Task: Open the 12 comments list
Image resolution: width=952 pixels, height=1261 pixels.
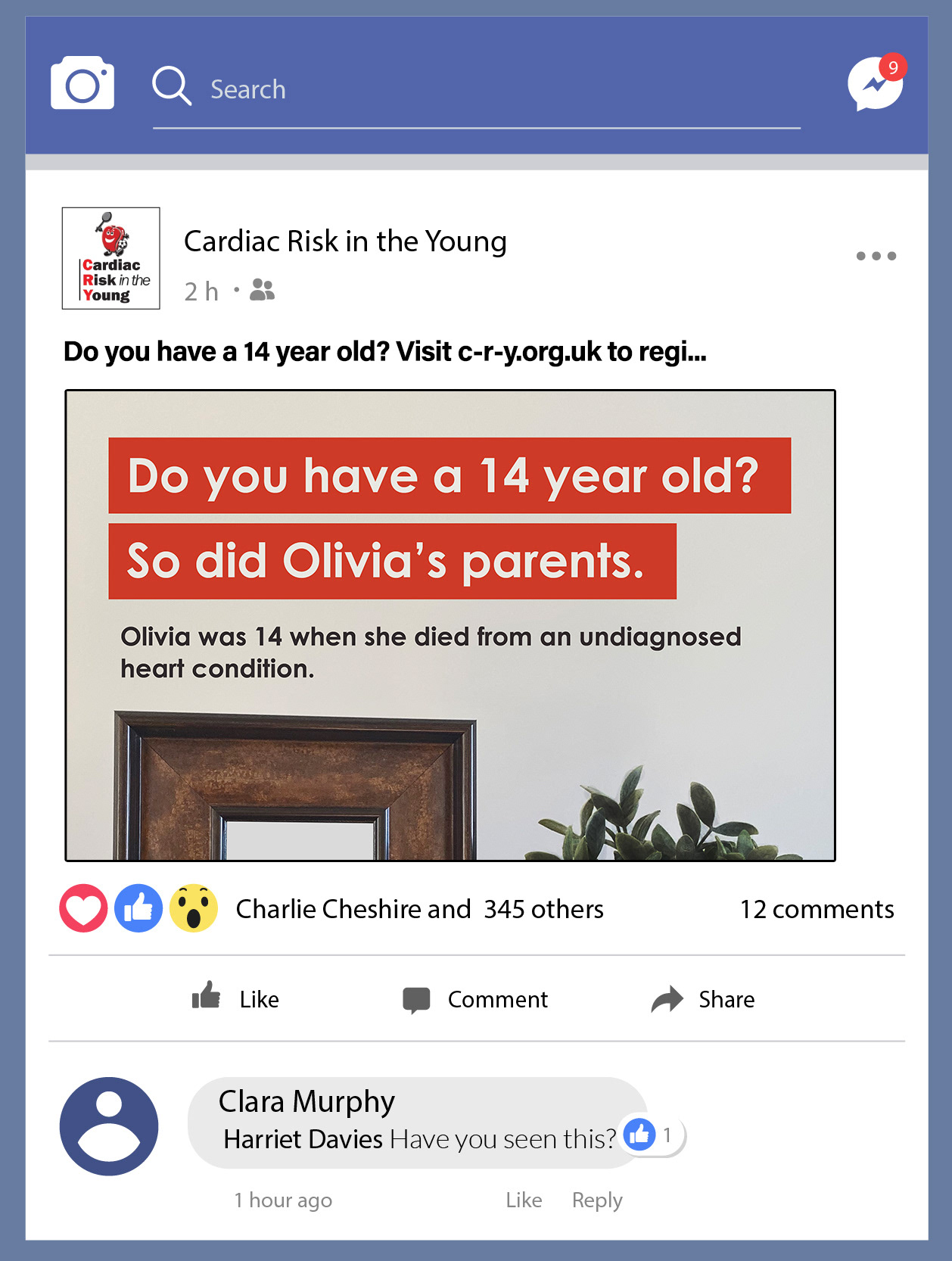Action: (x=817, y=909)
